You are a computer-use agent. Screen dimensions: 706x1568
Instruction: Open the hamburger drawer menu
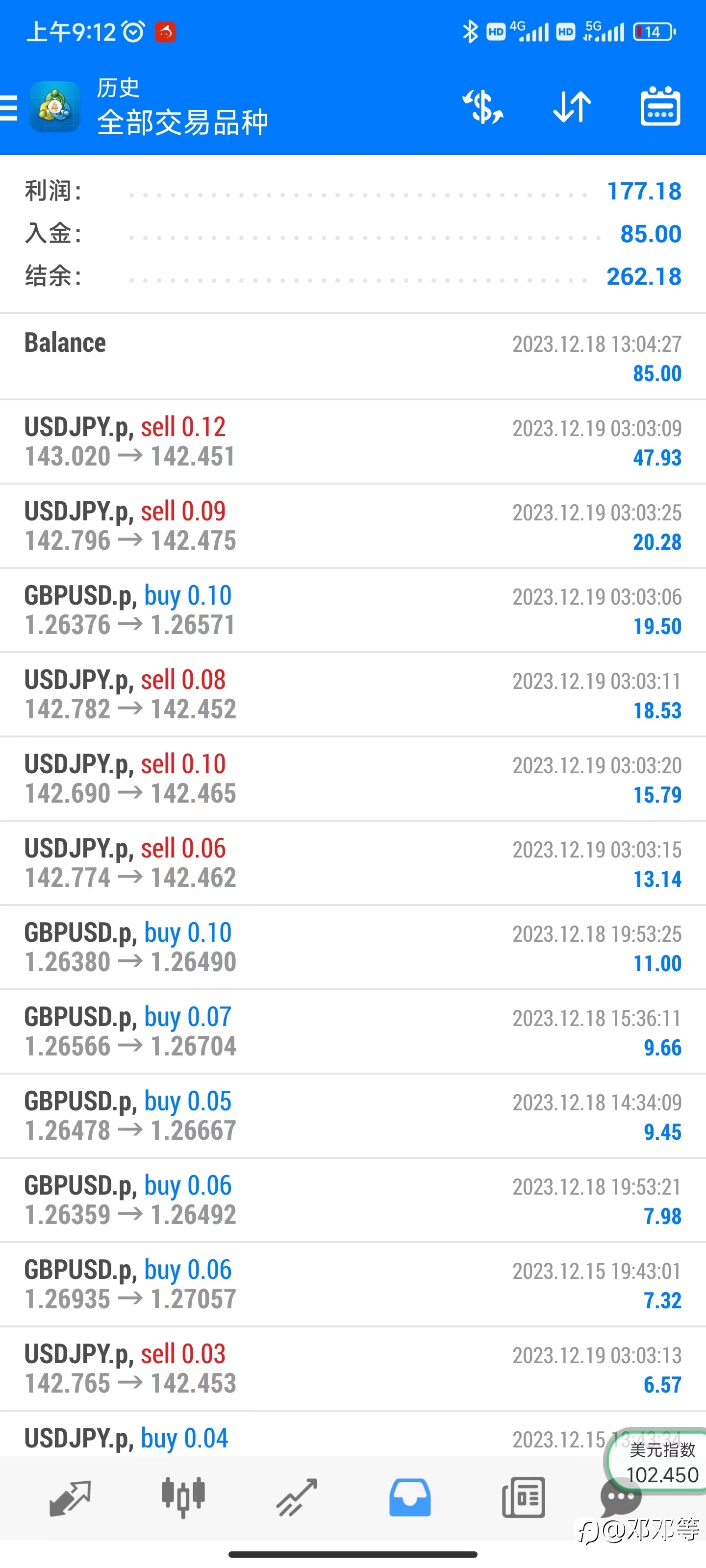click(x=8, y=108)
